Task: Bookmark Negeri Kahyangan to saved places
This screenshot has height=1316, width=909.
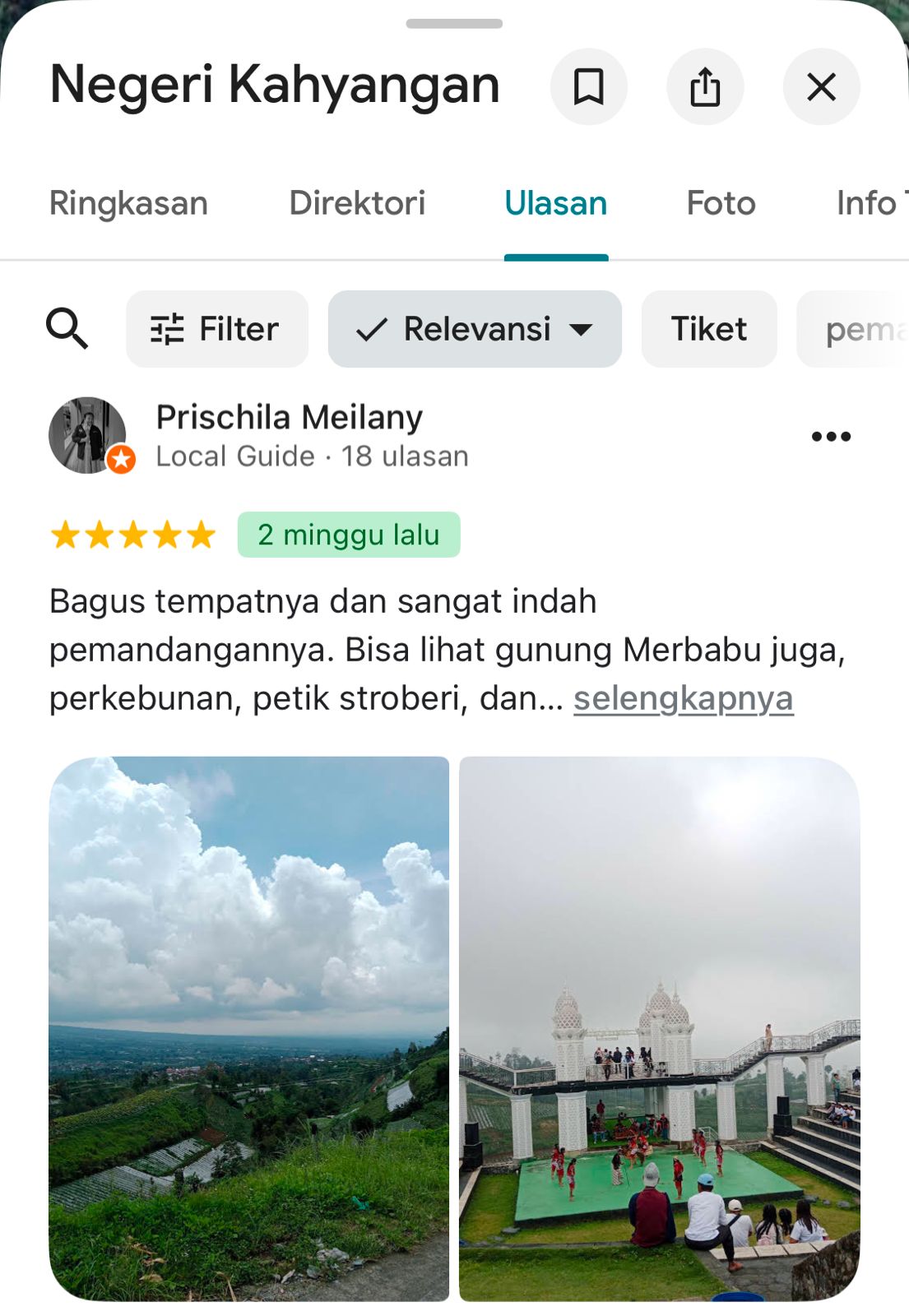Action: 589,87
